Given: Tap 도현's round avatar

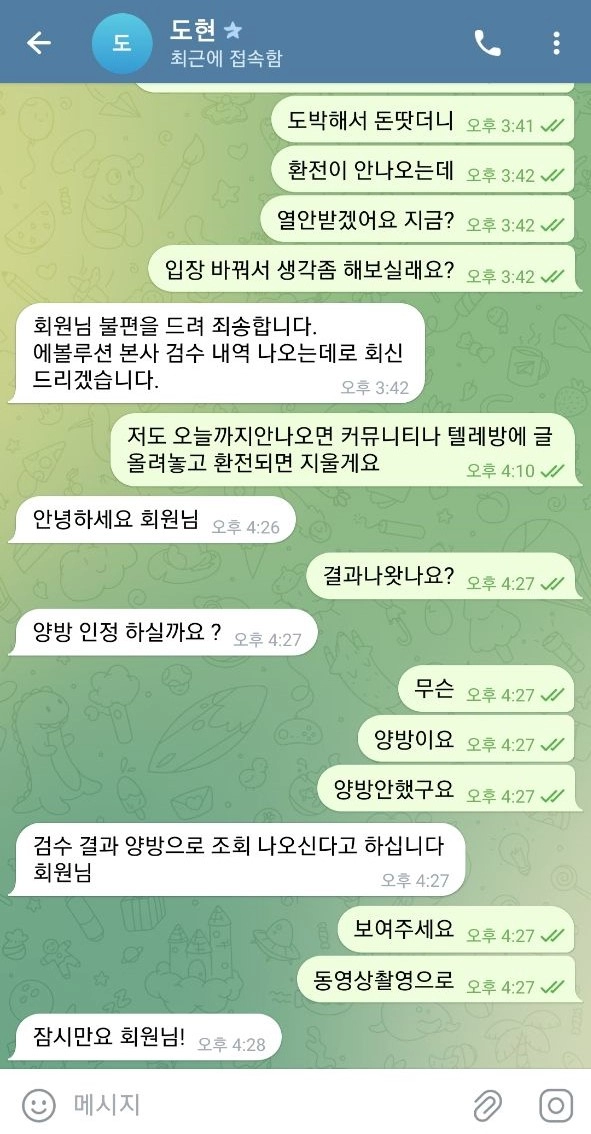Looking at the screenshot, I should [x=122, y=43].
